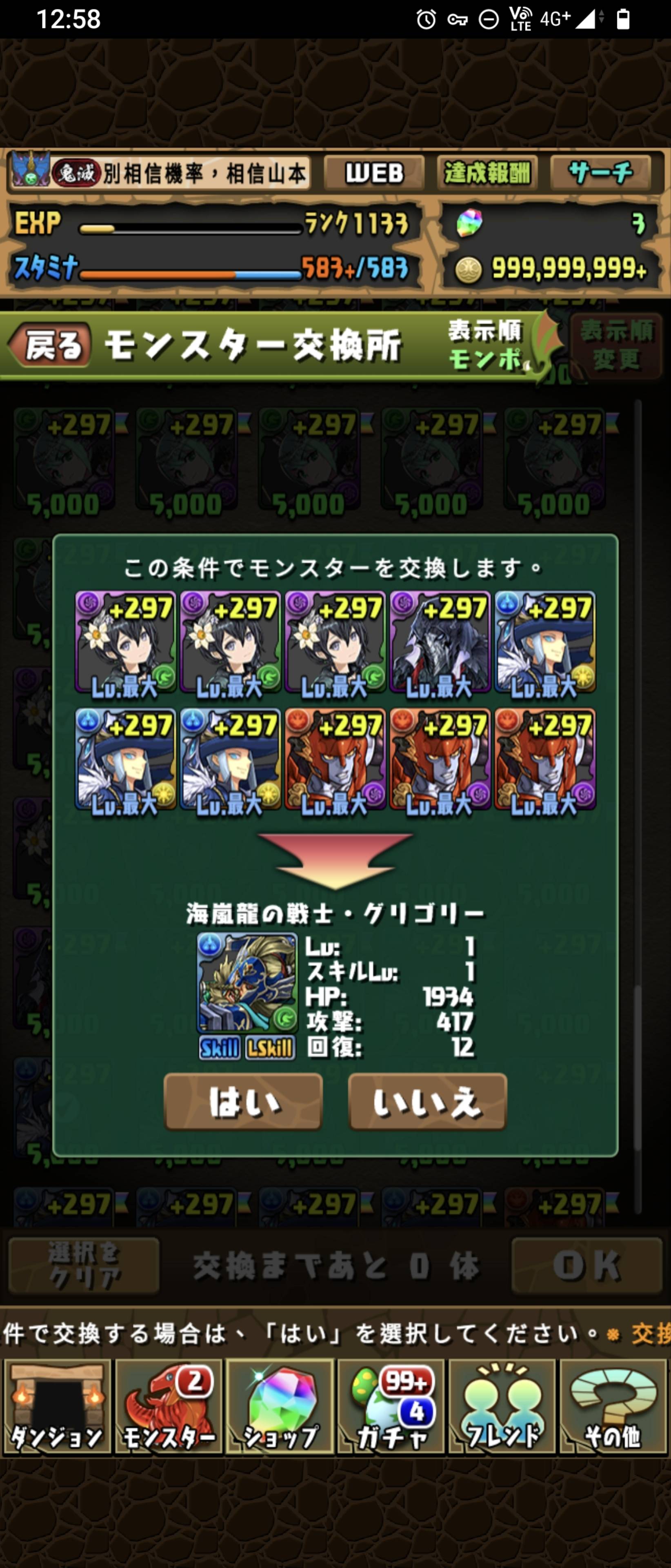This screenshot has width=671, height=1568.
Task: Switch to the ショップ tab
Action: [x=280, y=1407]
